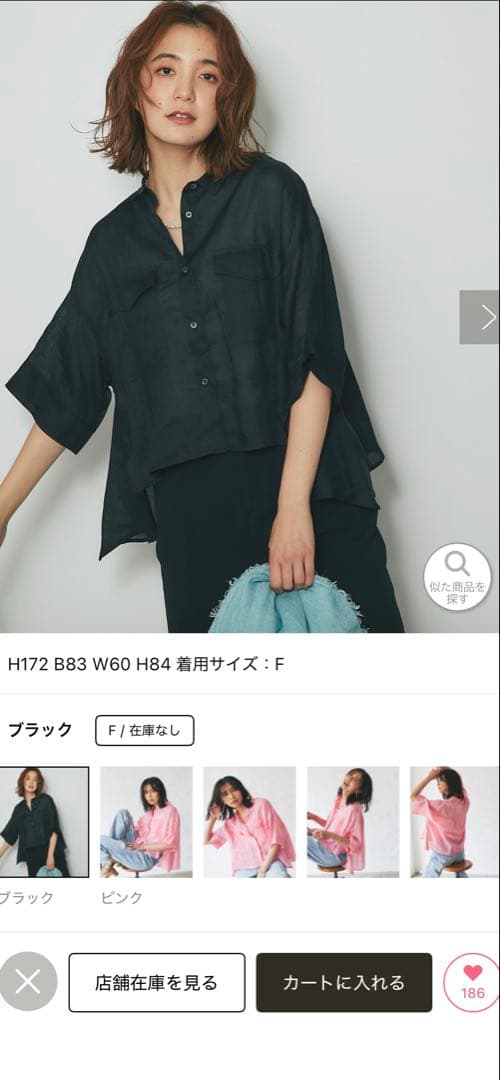
Task: Tap 似た商品を探す similar items search
Action: [x=457, y=577]
